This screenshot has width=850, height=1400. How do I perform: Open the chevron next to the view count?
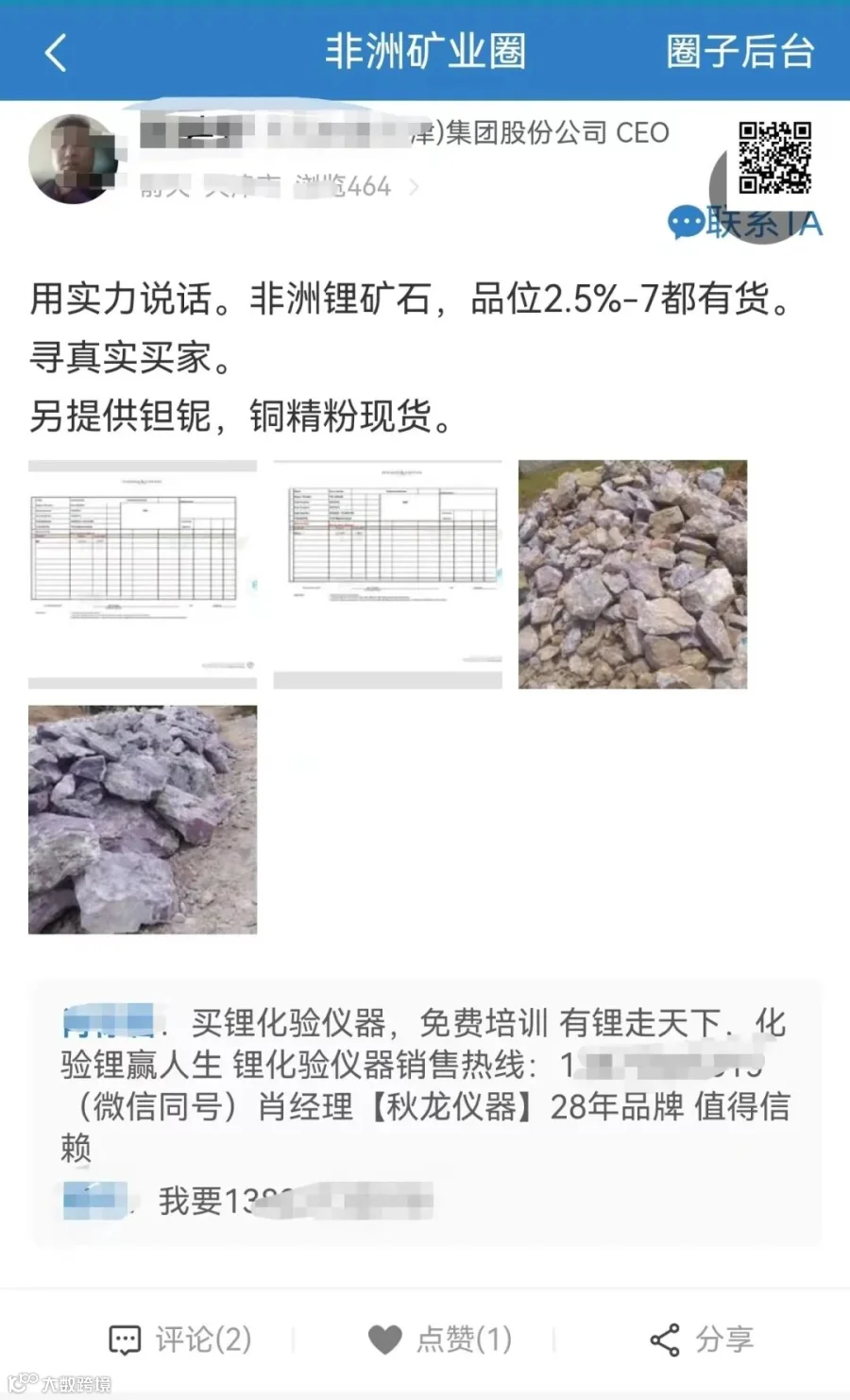(414, 187)
